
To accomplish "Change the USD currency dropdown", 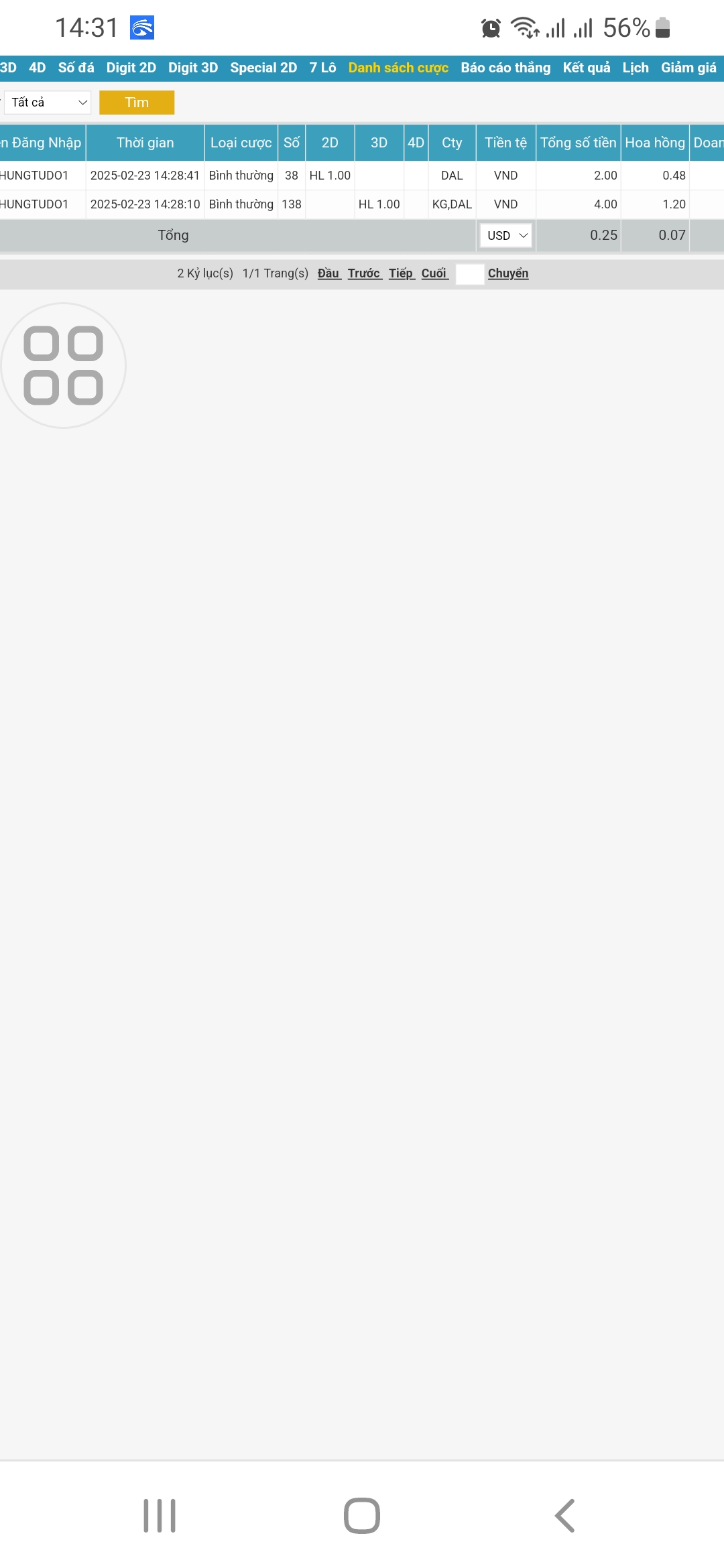I will click(507, 236).
